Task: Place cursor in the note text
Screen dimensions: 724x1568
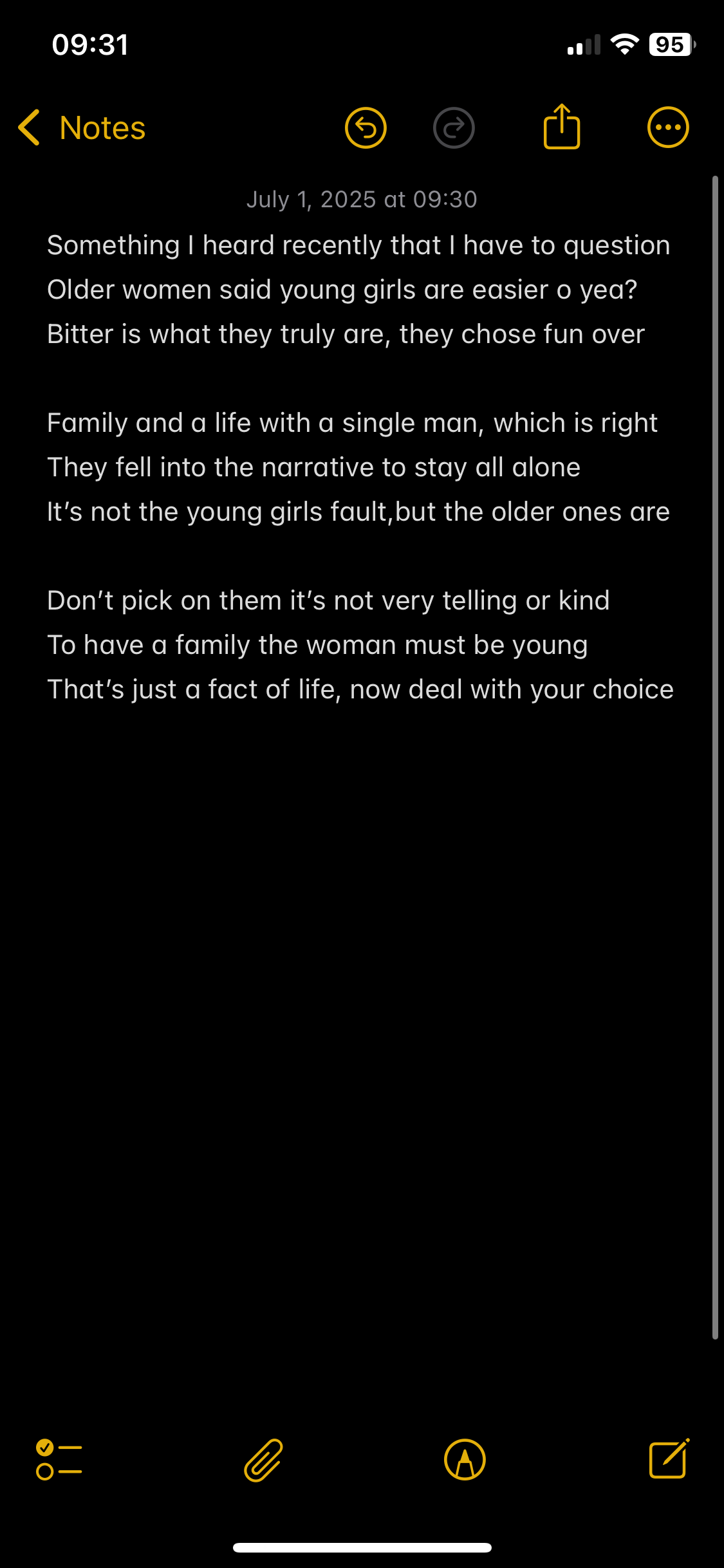Action: (x=360, y=467)
